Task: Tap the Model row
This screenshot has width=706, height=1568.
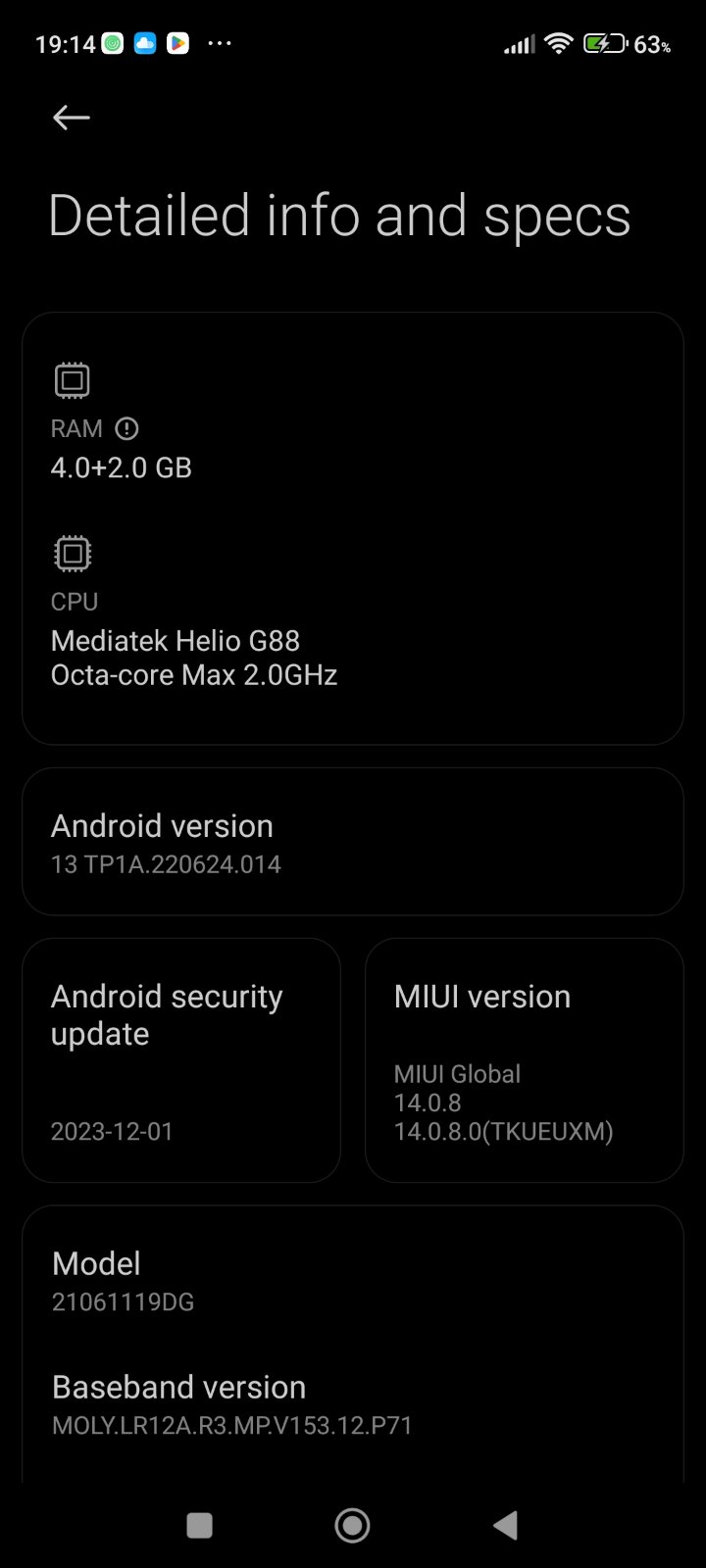Action: (x=353, y=1282)
